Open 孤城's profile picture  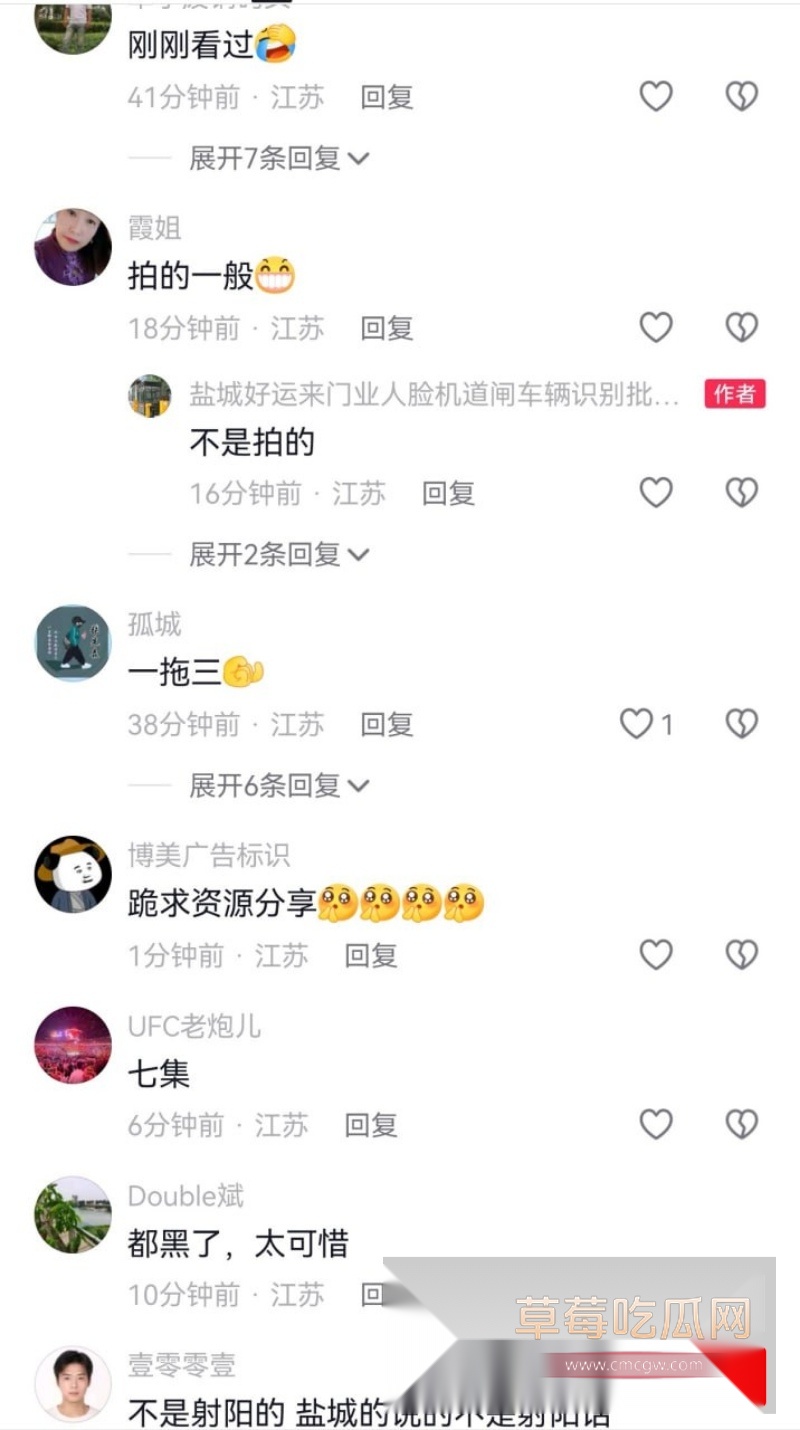(71, 645)
